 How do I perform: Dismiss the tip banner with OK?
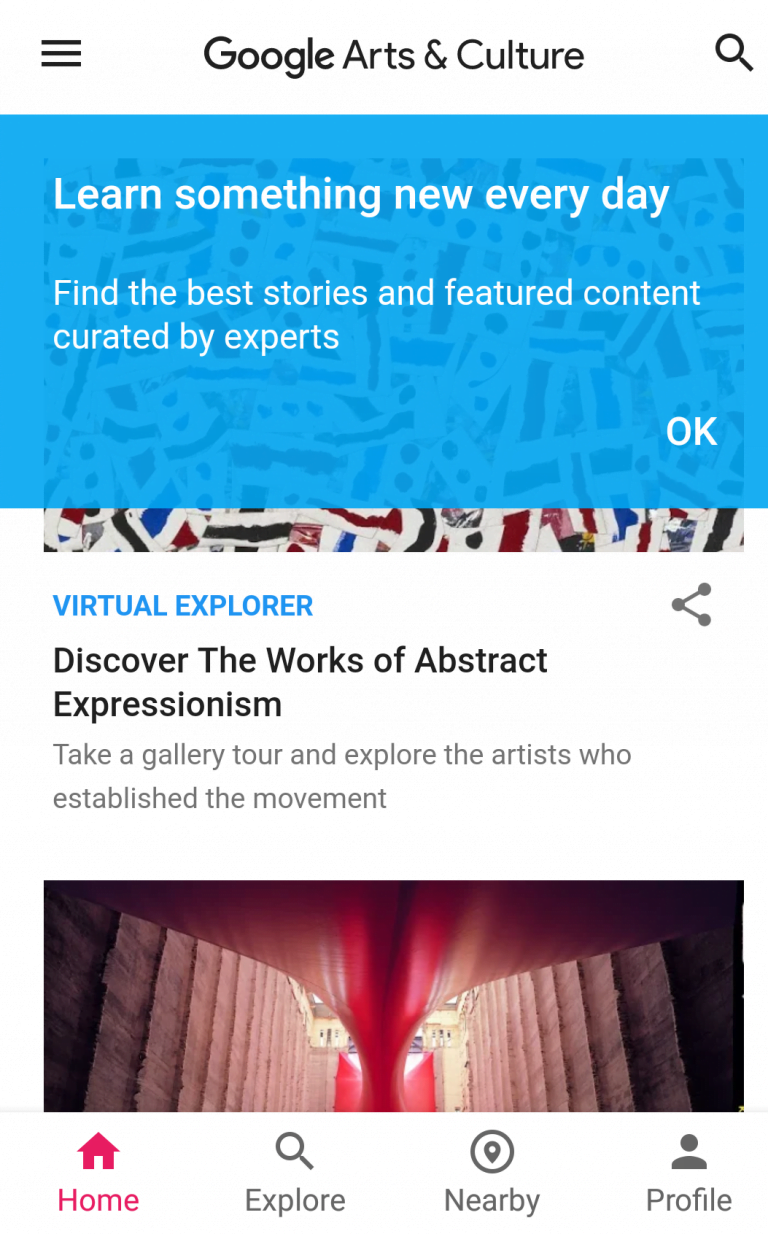pos(691,432)
